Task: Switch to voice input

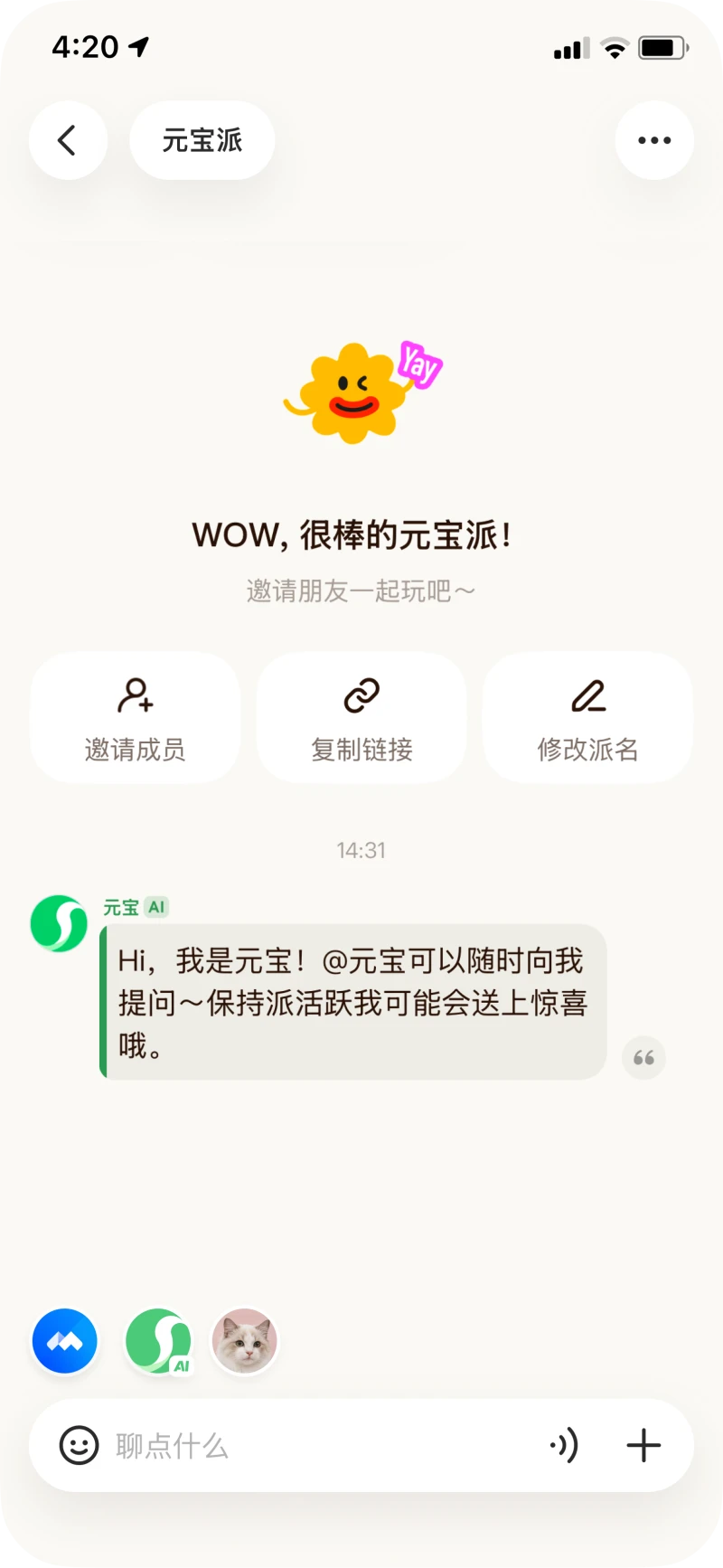Action: click(x=564, y=1445)
